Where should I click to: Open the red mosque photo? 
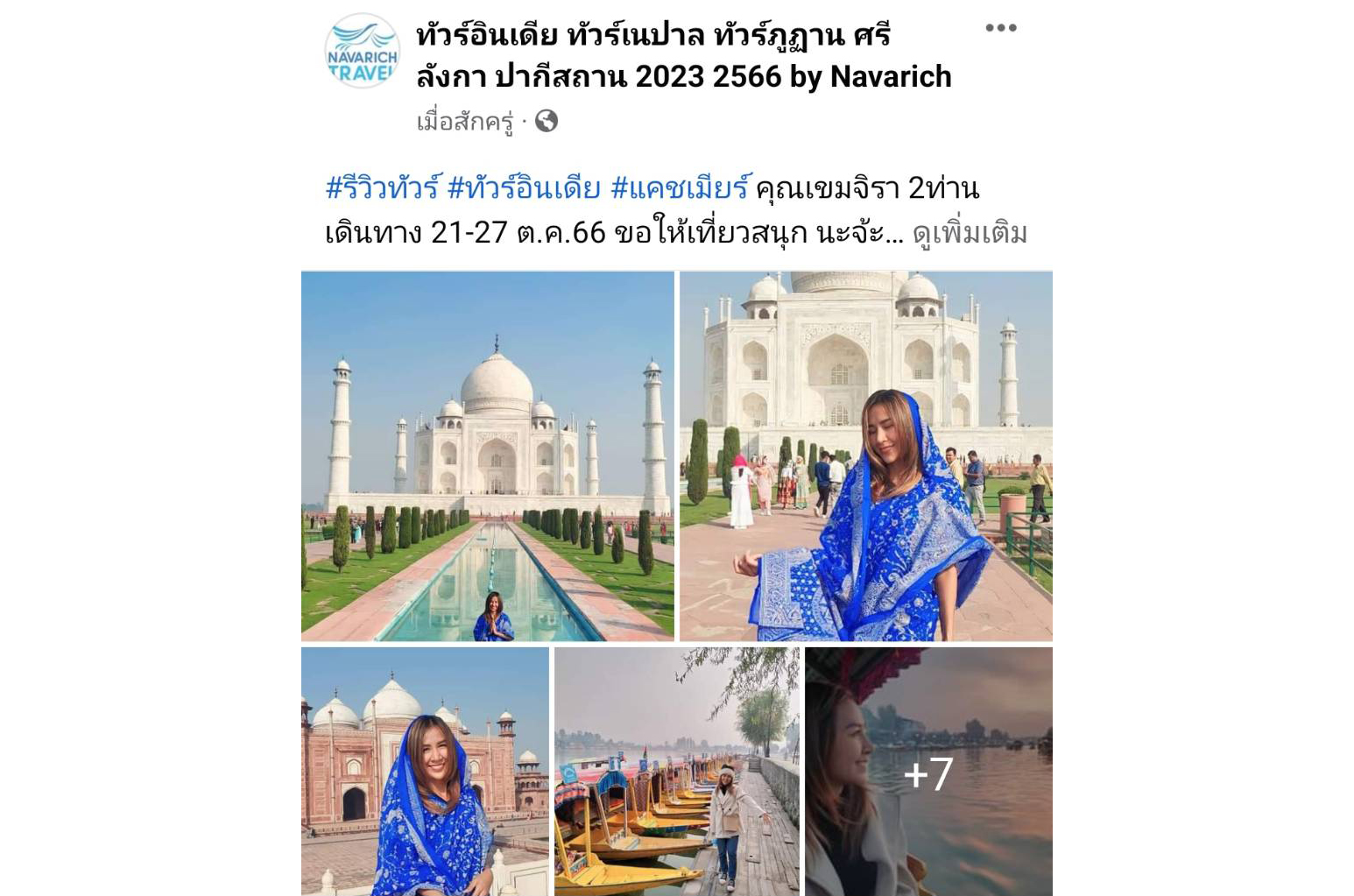click(425, 771)
